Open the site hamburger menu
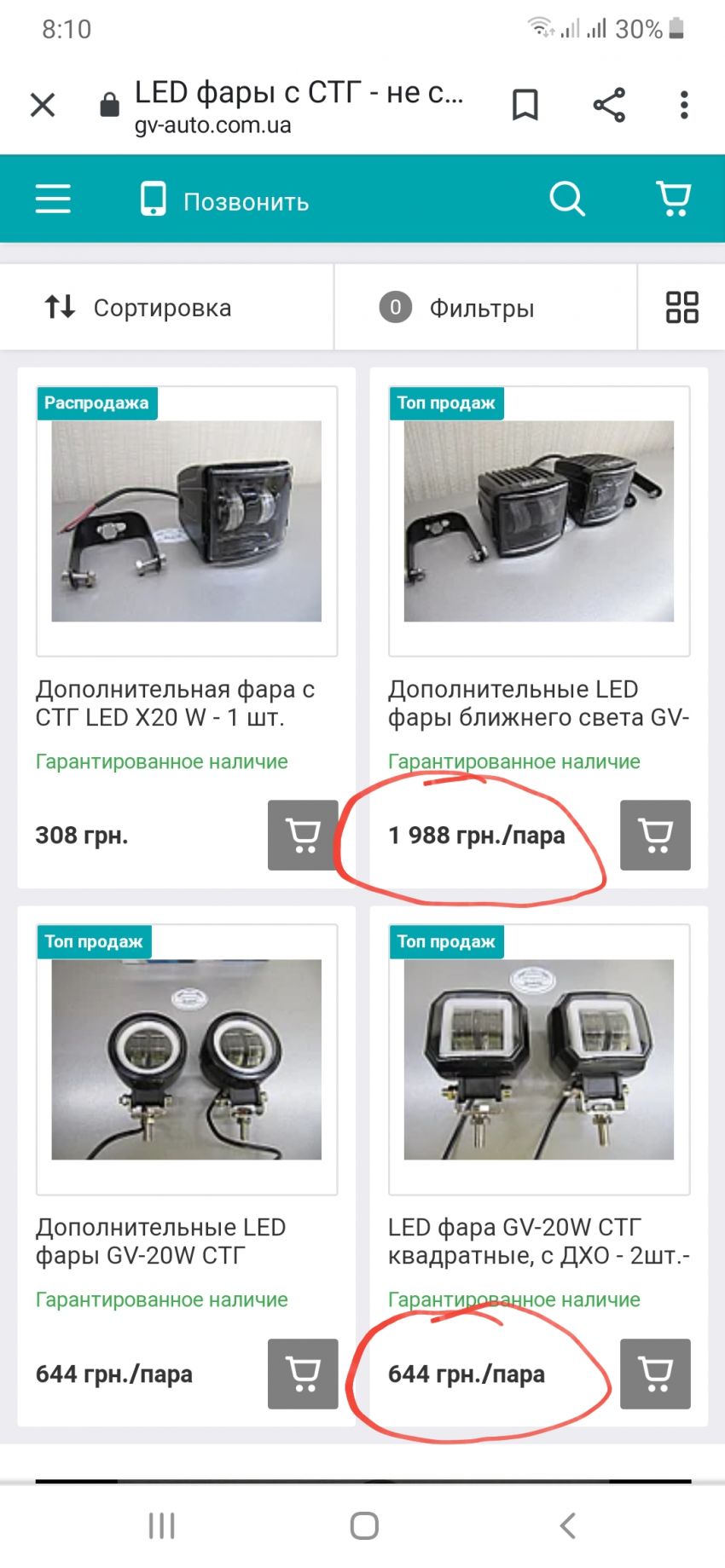This screenshot has height=1568, width=725. click(53, 200)
